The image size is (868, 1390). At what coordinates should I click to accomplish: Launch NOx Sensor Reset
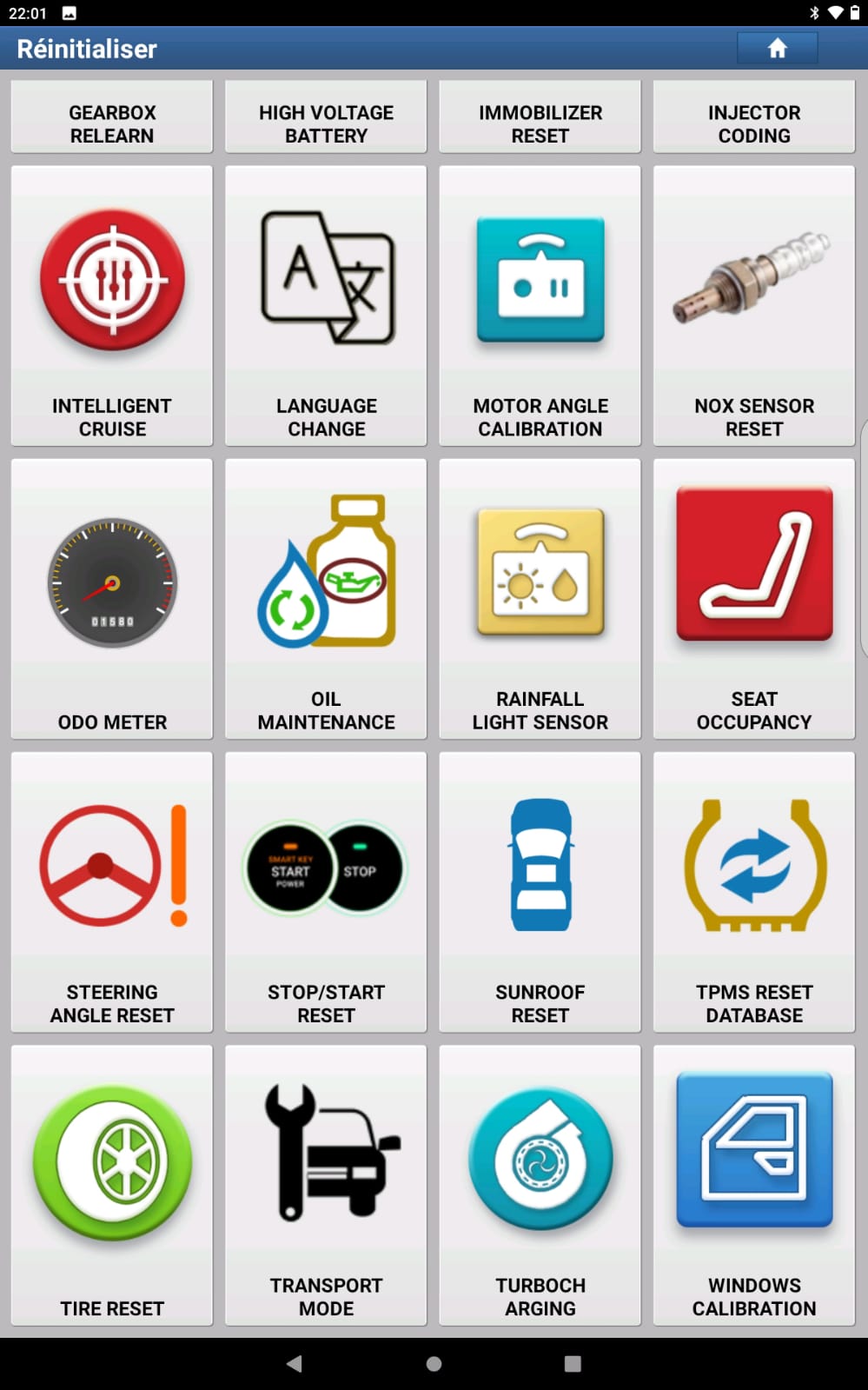point(753,306)
